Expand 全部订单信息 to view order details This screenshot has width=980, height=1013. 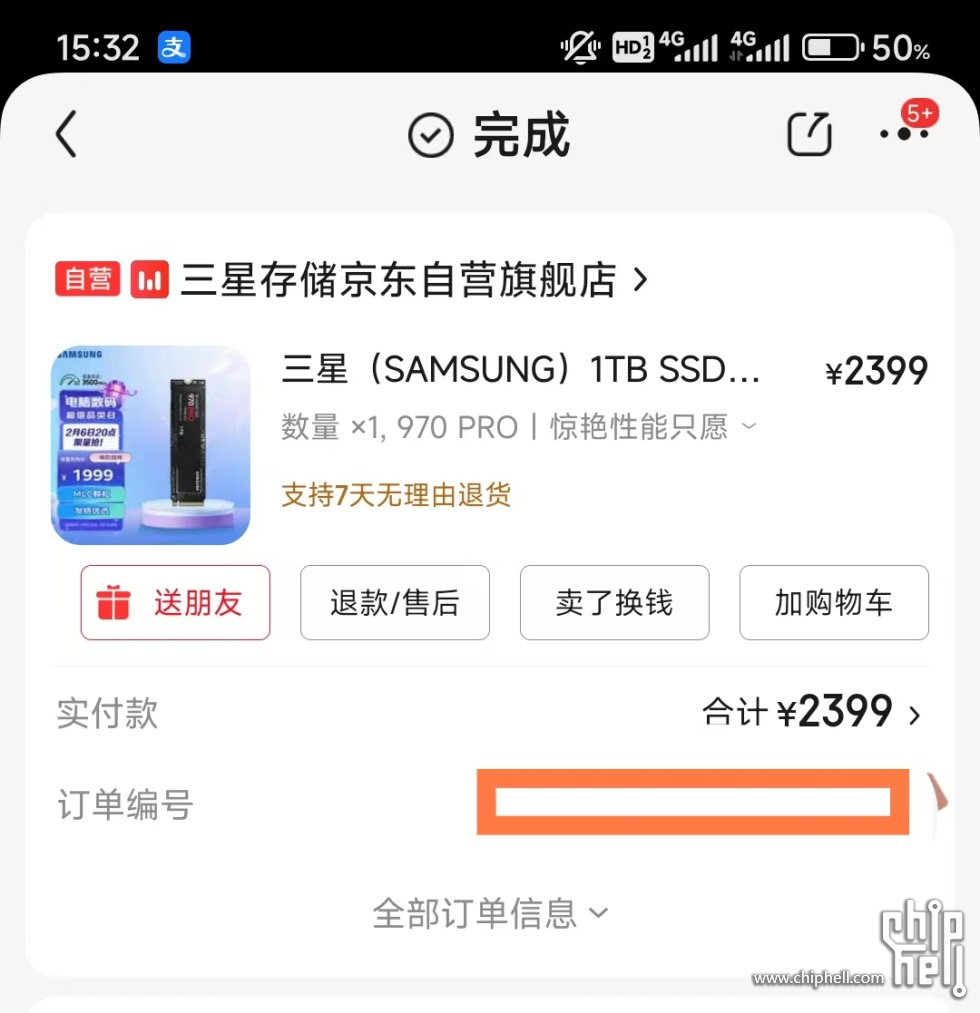[x=489, y=912]
